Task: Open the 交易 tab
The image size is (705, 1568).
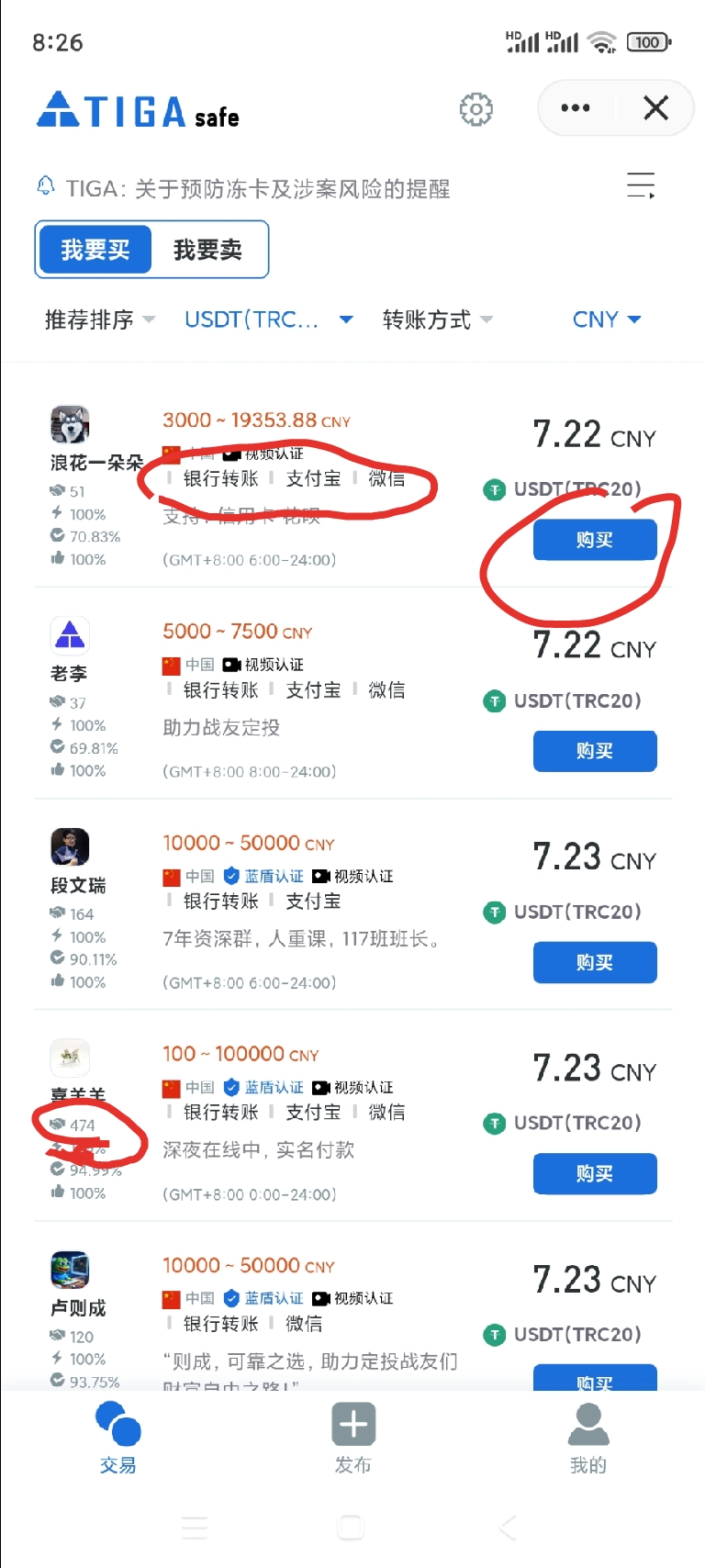Action: (x=117, y=1438)
